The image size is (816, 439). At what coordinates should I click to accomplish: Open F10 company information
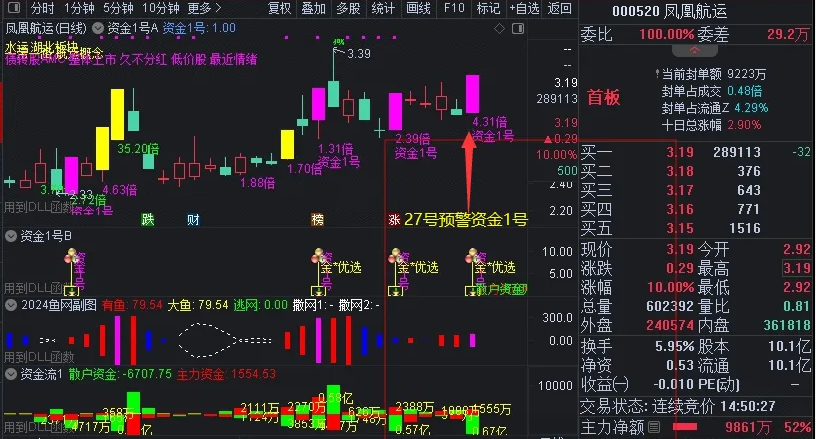(x=454, y=8)
